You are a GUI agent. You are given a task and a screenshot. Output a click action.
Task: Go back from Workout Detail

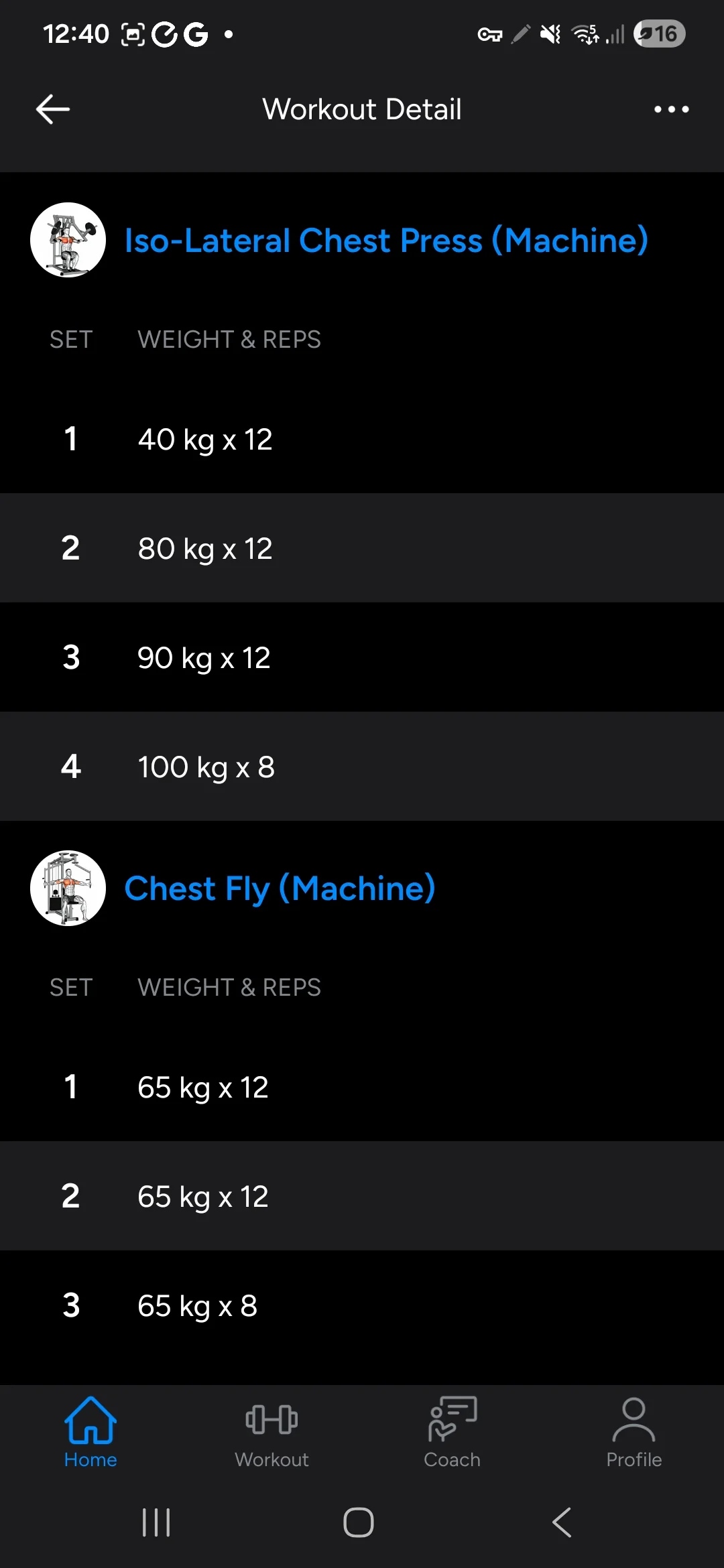tap(53, 109)
